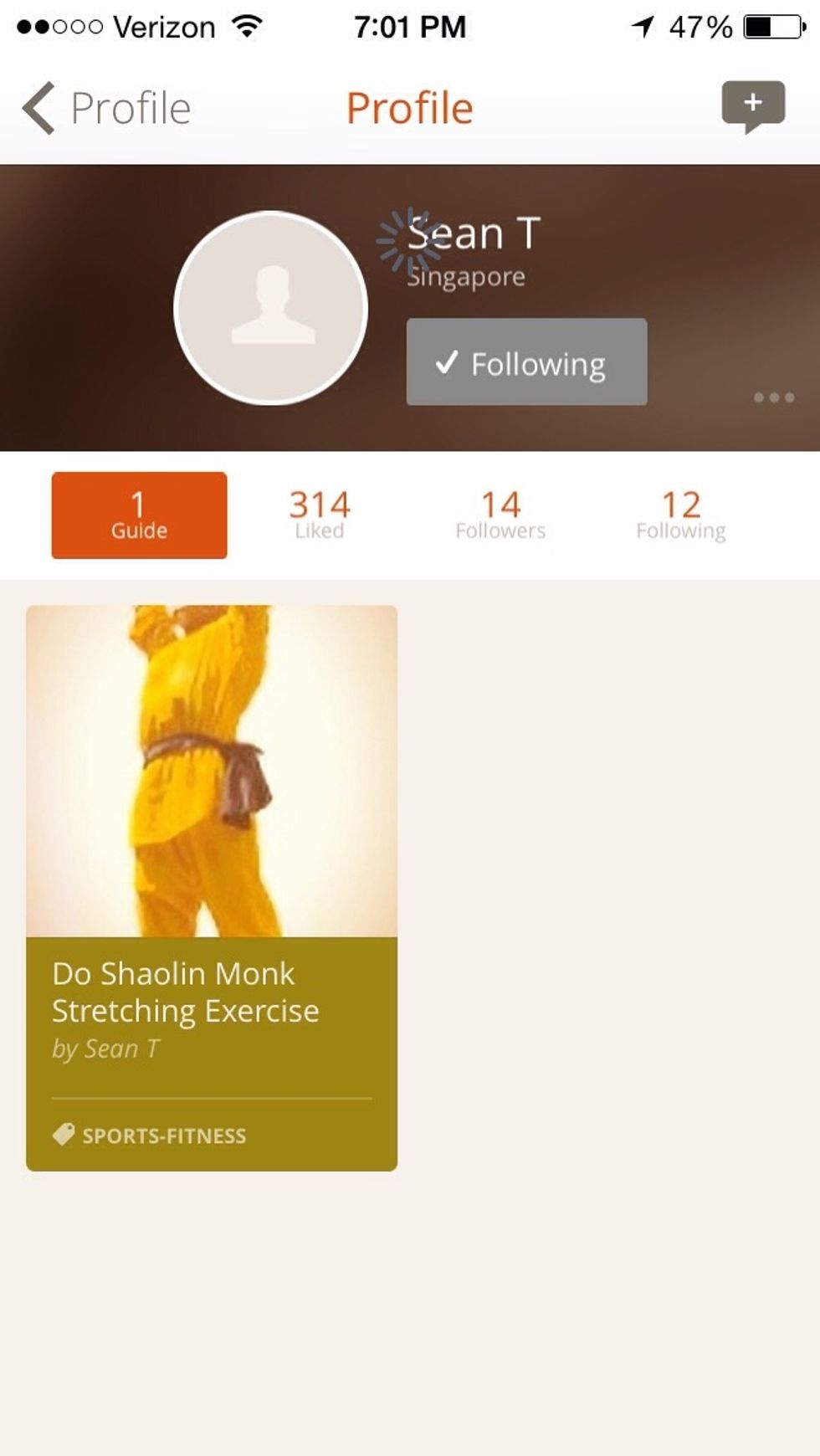Open Do Shaolin Monk Stretching Exercise guide

[212, 887]
